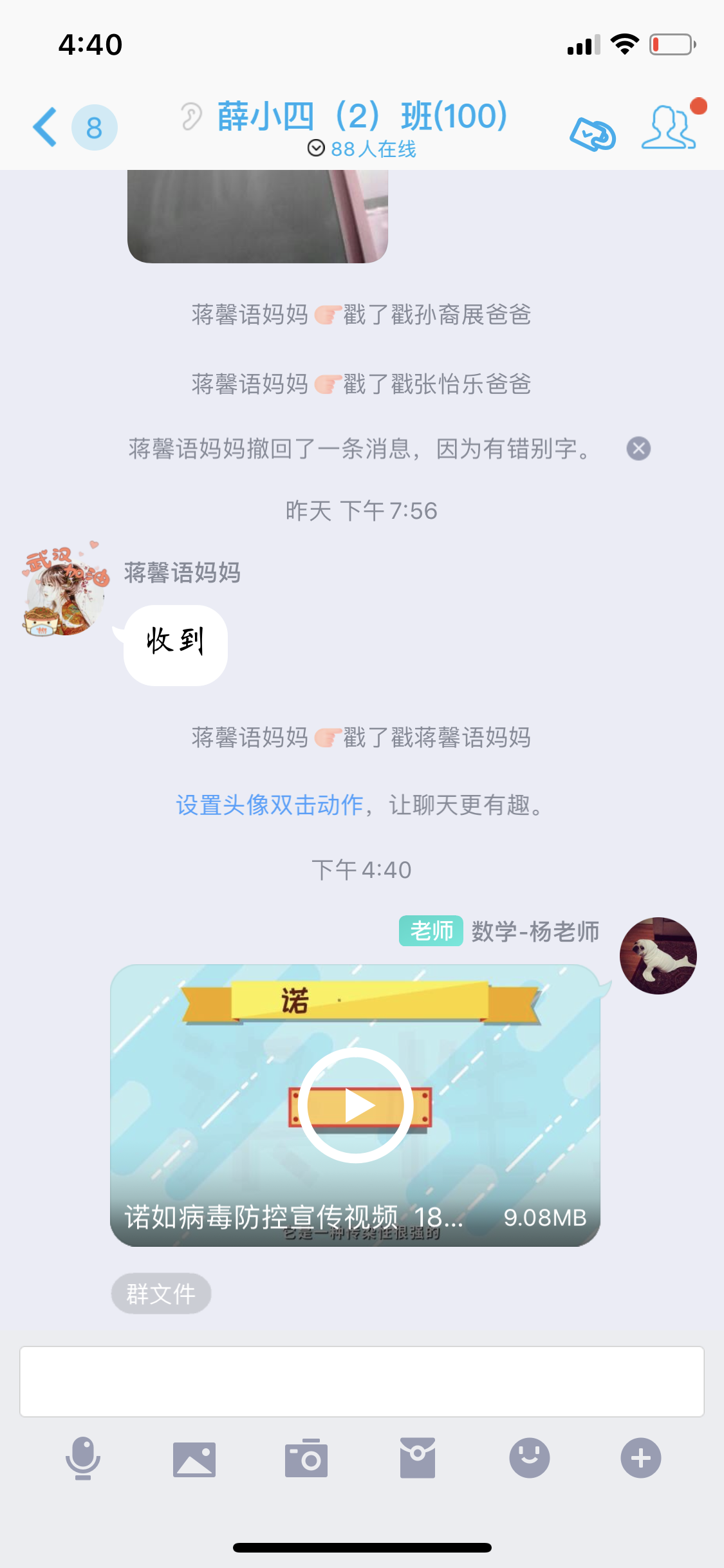Open the red packet icon
The height and width of the screenshot is (1568, 724).
tap(418, 1458)
